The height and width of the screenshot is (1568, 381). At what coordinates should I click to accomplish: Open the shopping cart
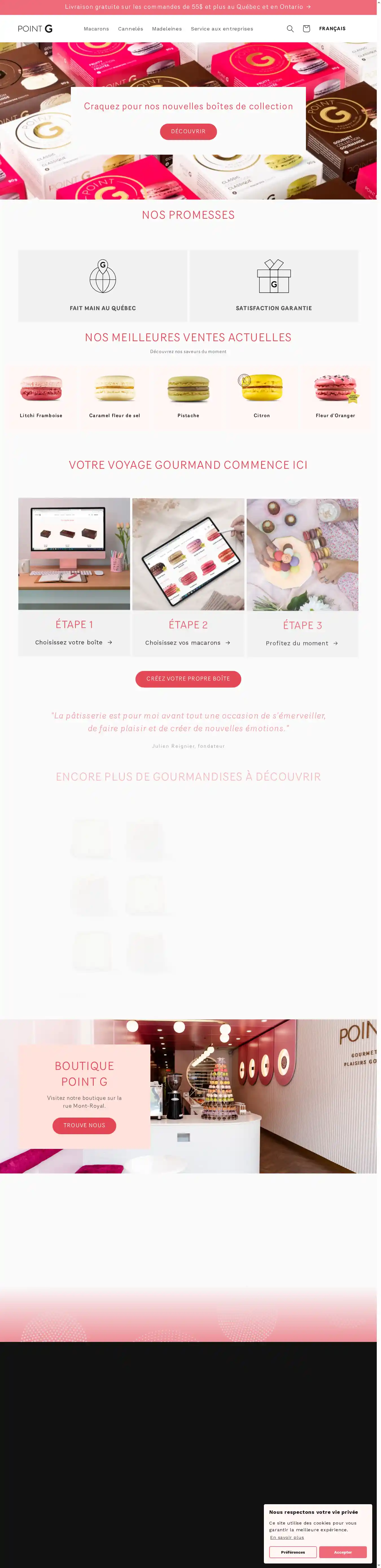pos(306,29)
